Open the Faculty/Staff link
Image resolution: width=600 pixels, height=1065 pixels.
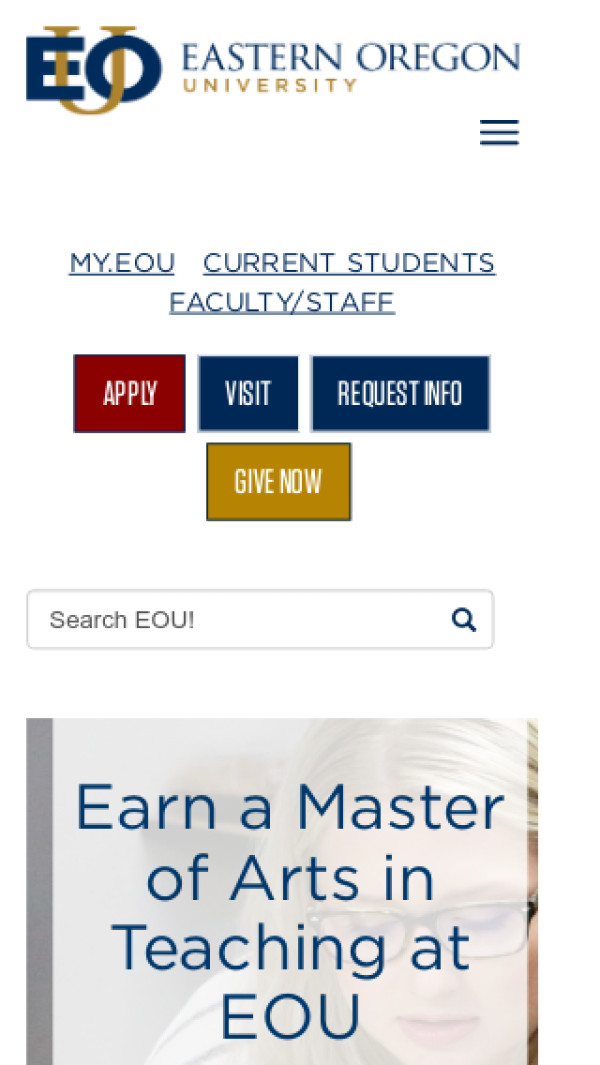[x=282, y=303]
